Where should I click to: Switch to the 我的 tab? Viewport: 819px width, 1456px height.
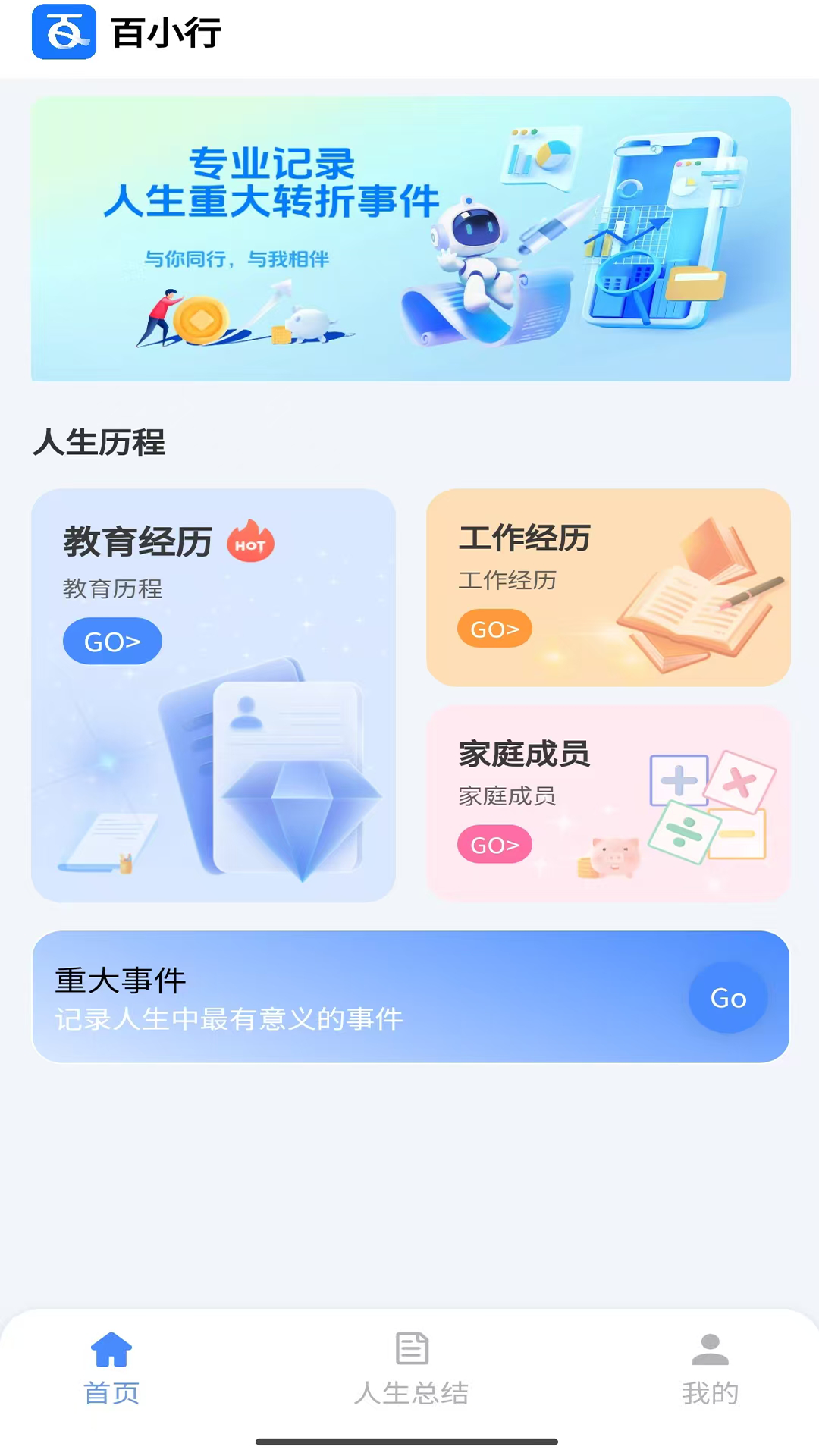point(710,1368)
